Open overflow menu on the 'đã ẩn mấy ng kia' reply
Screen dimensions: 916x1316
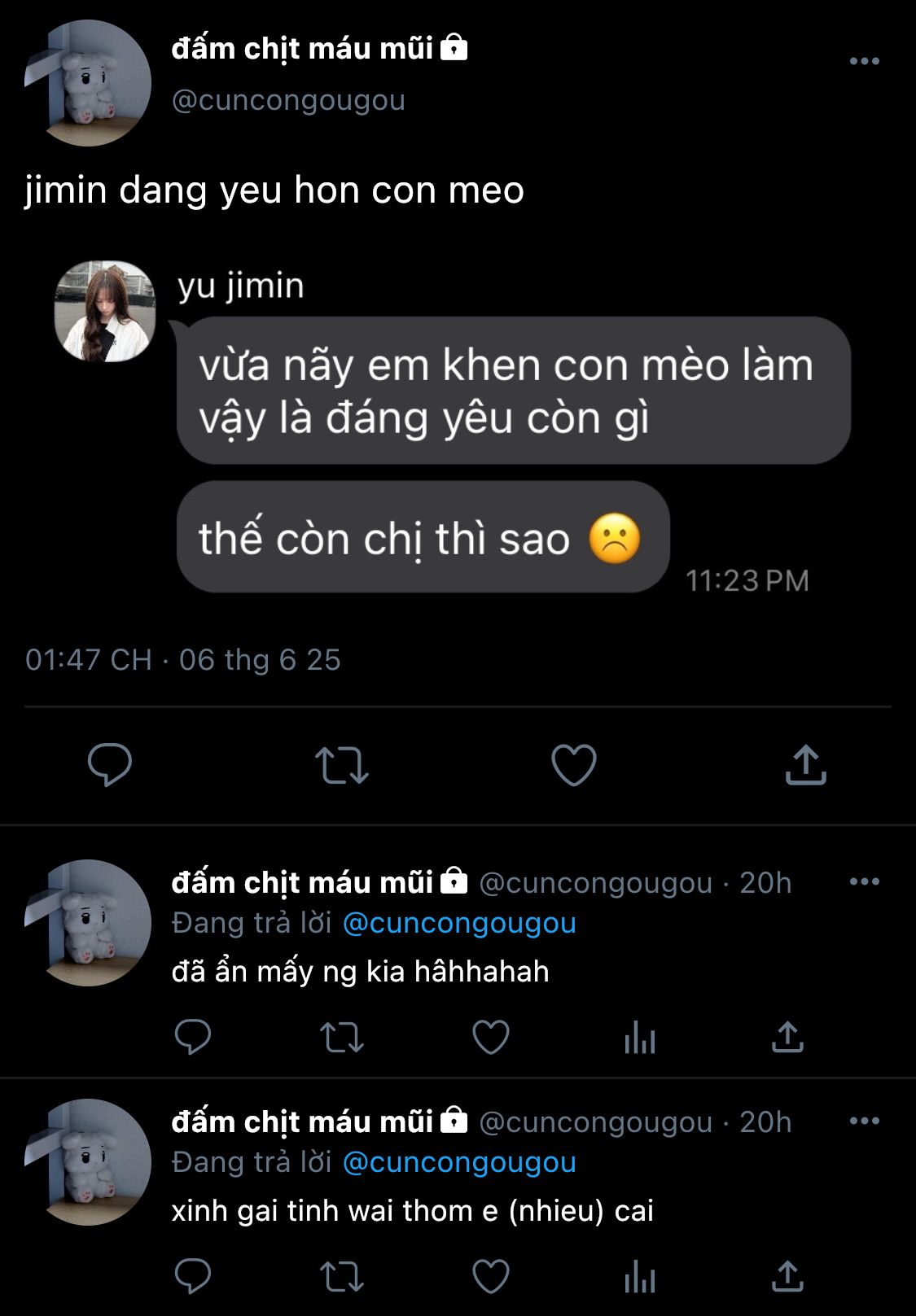[x=864, y=881]
